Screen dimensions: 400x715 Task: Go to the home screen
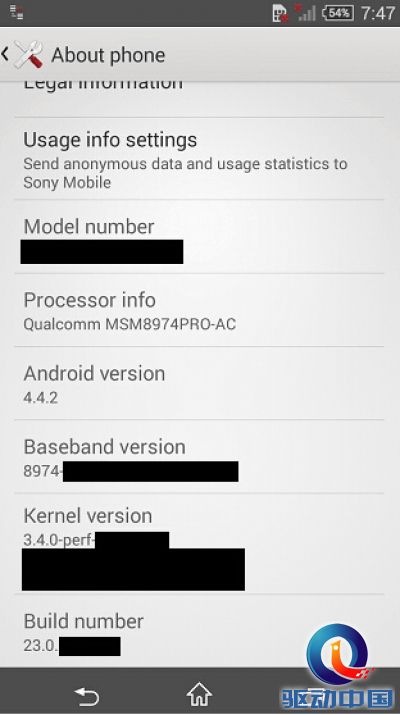(199, 695)
